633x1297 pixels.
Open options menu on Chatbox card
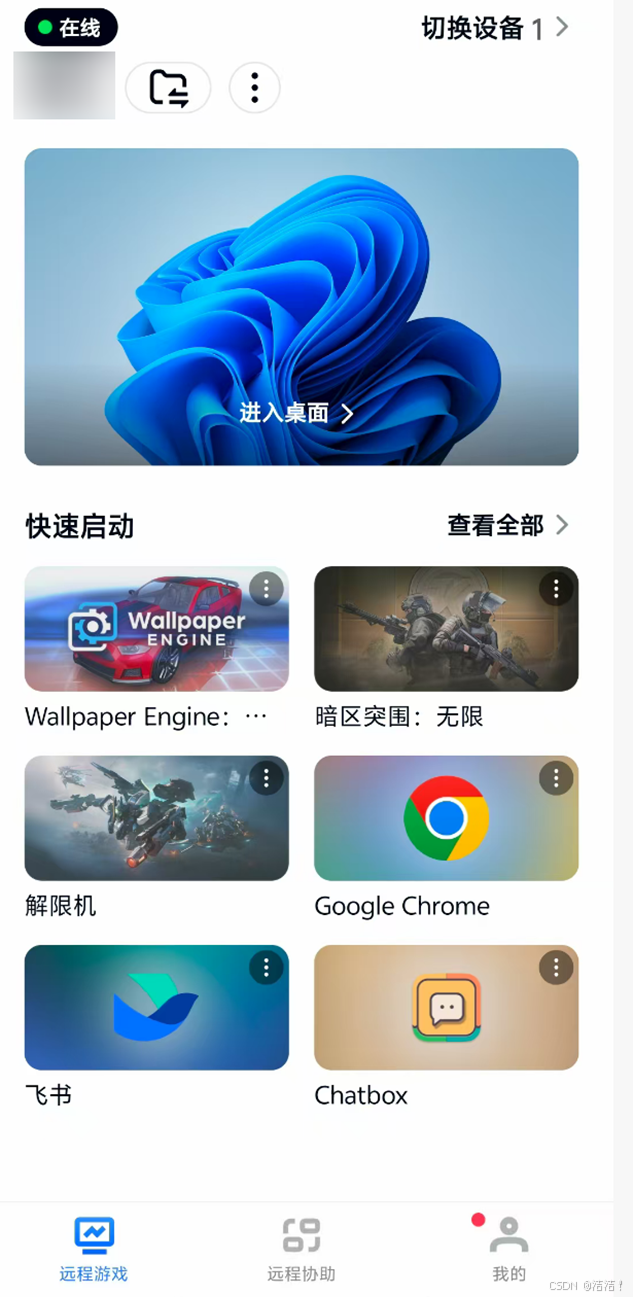pyautogui.click(x=556, y=967)
